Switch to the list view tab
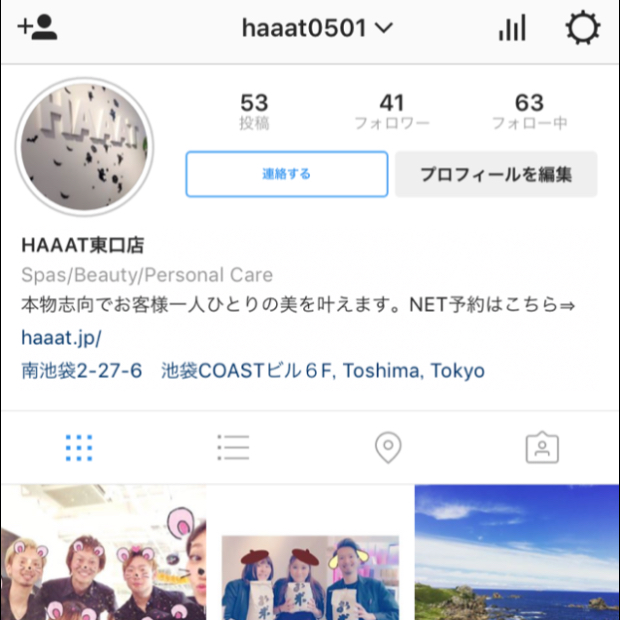The width and height of the screenshot is (620, 620). pos(233,447)
